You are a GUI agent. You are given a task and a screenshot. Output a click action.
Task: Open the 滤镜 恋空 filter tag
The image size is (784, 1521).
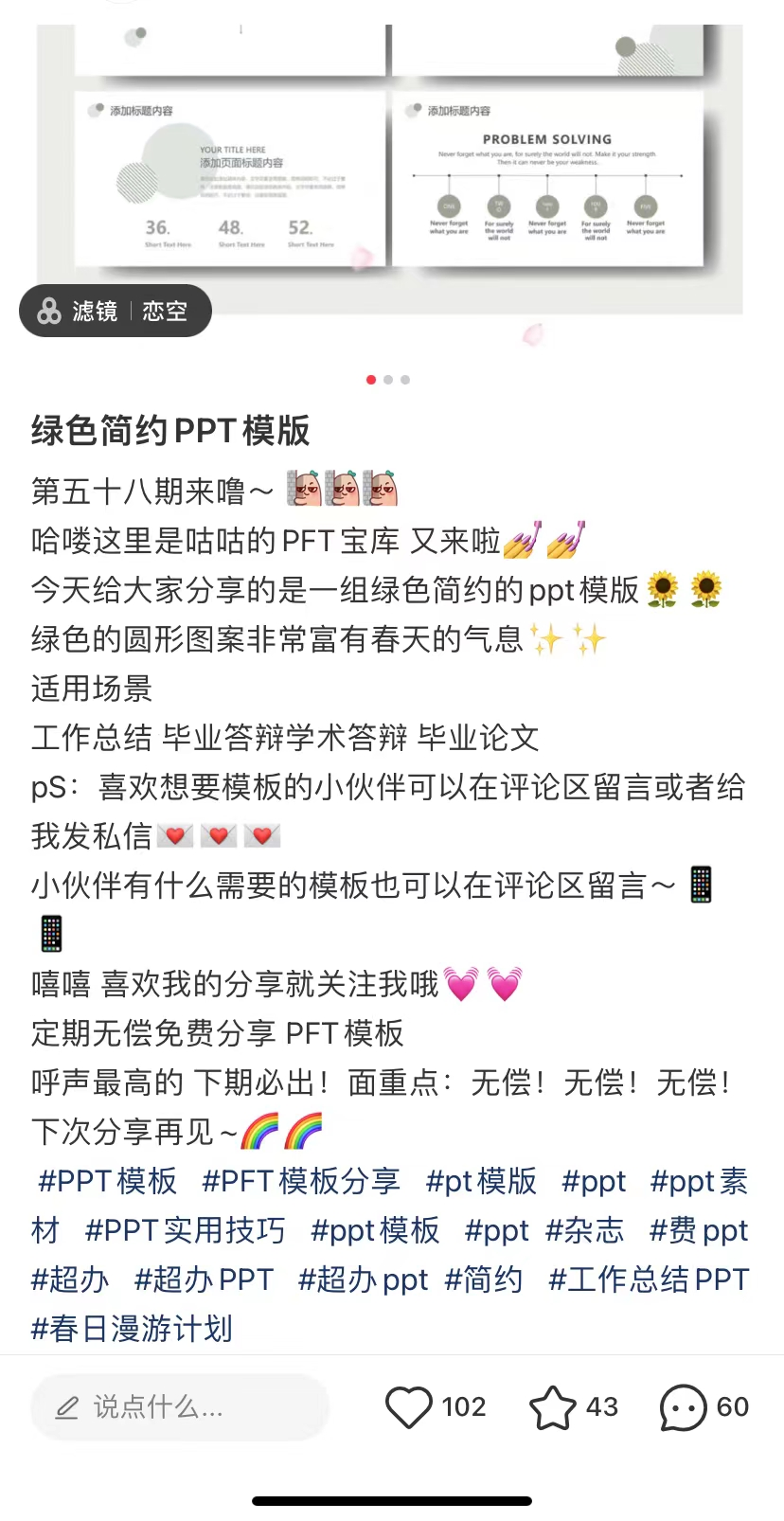(x=115, y=311)
